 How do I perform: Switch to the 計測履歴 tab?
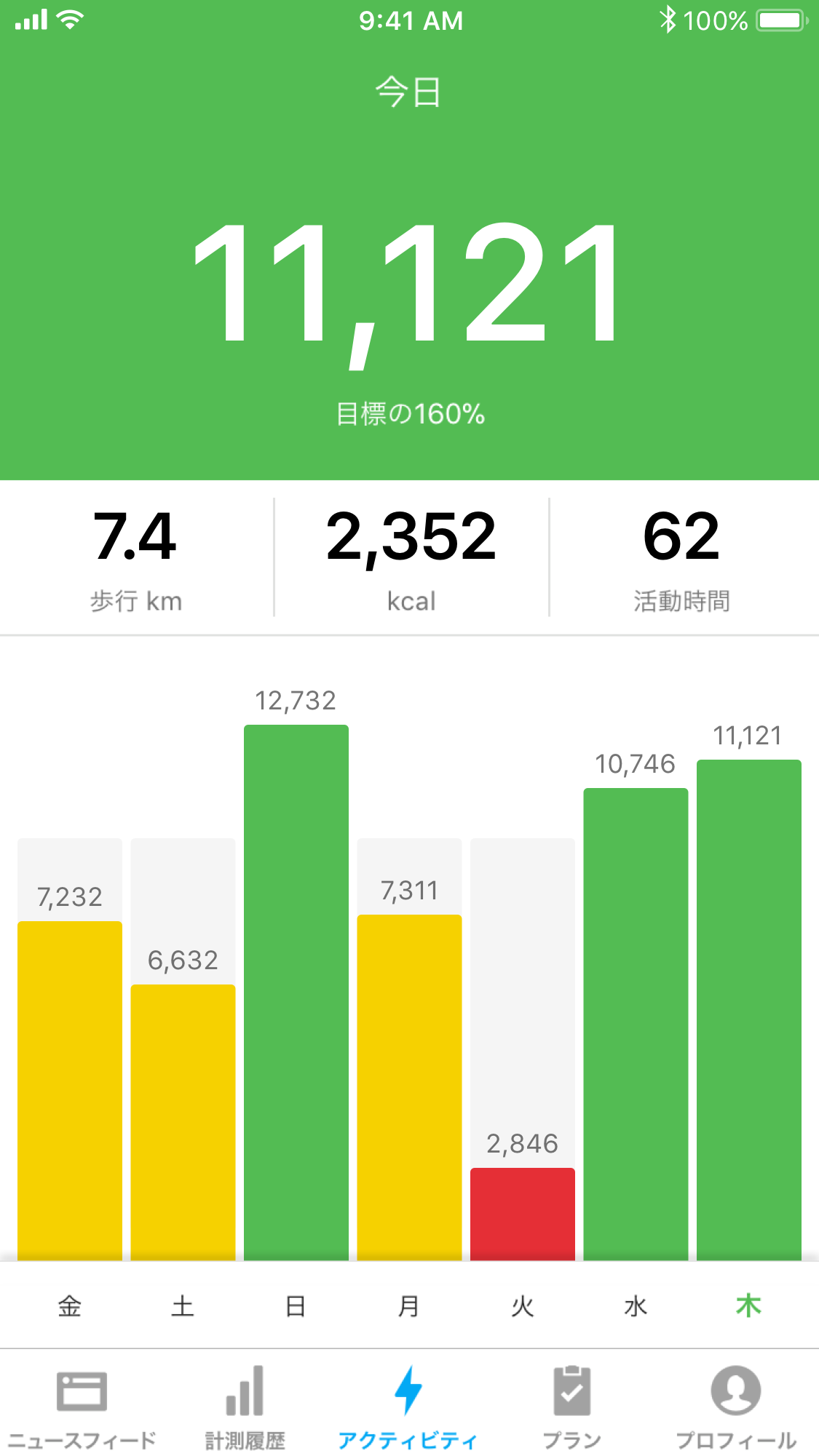click(x=245, y=1406)
